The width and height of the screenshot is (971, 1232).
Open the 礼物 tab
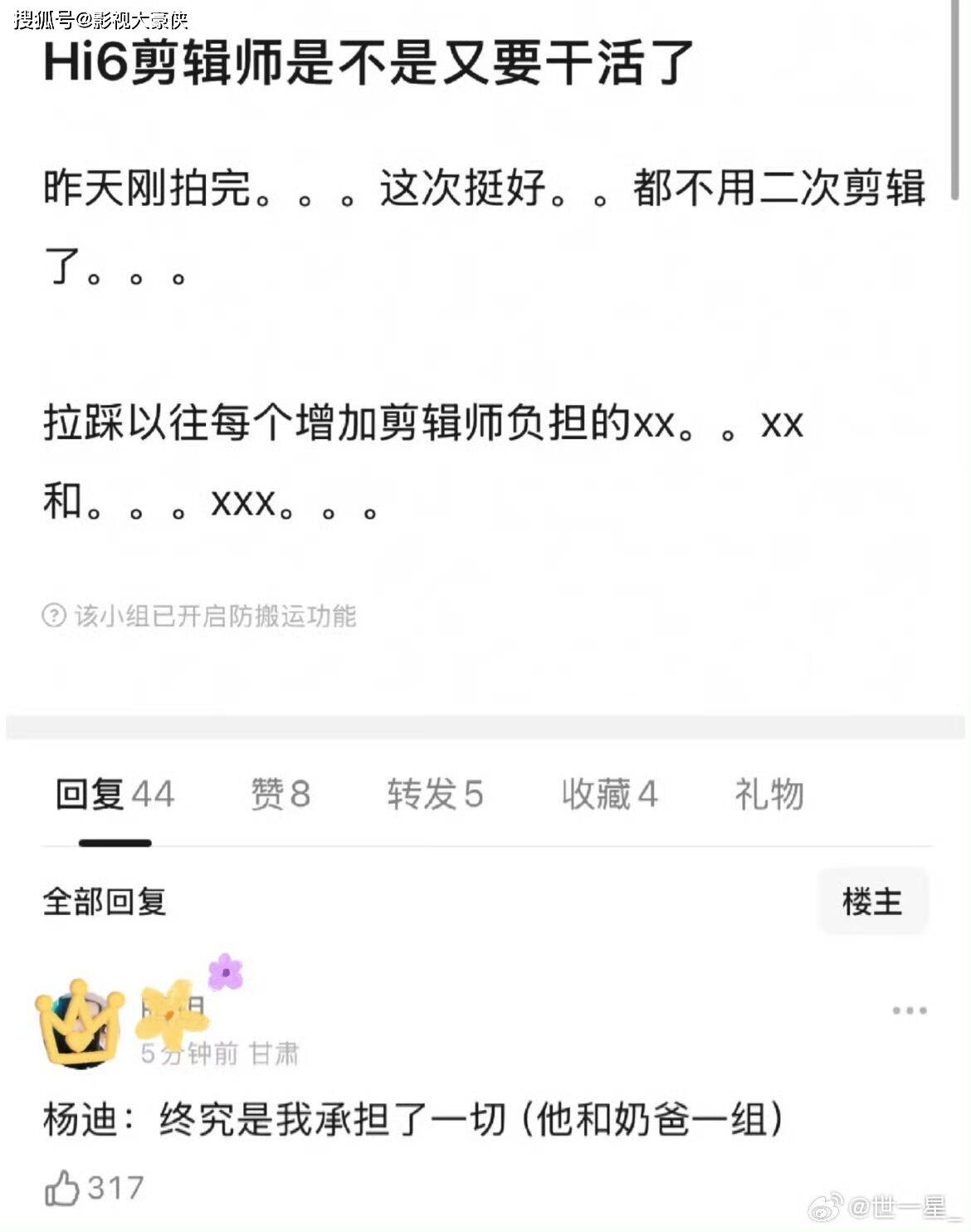(x=769, y=794)
